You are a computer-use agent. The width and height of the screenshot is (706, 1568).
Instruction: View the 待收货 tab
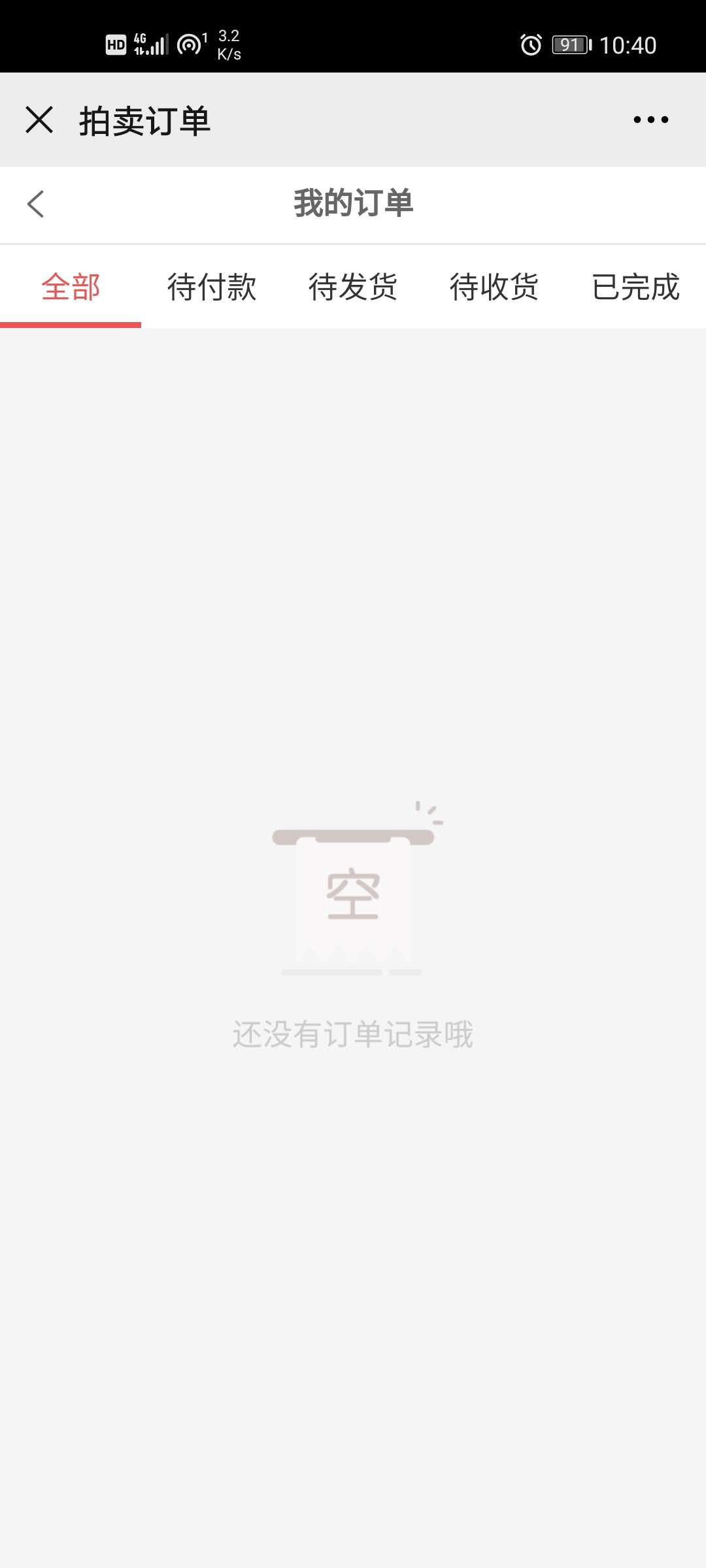tap(494, 287)
